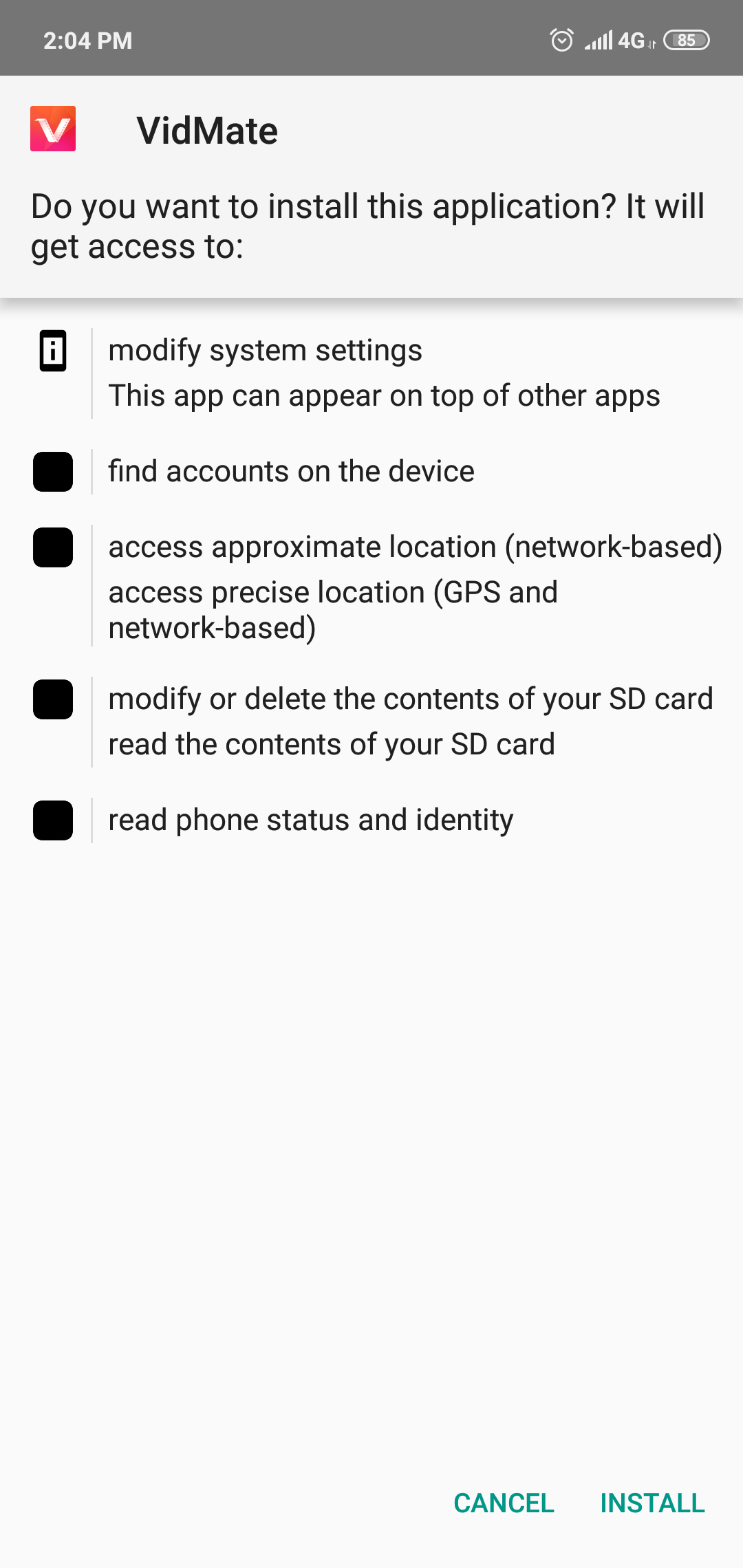The image size is (743, 1568).
Task: Tap the clock showing 2:04 PM
Action: (87, 41)
